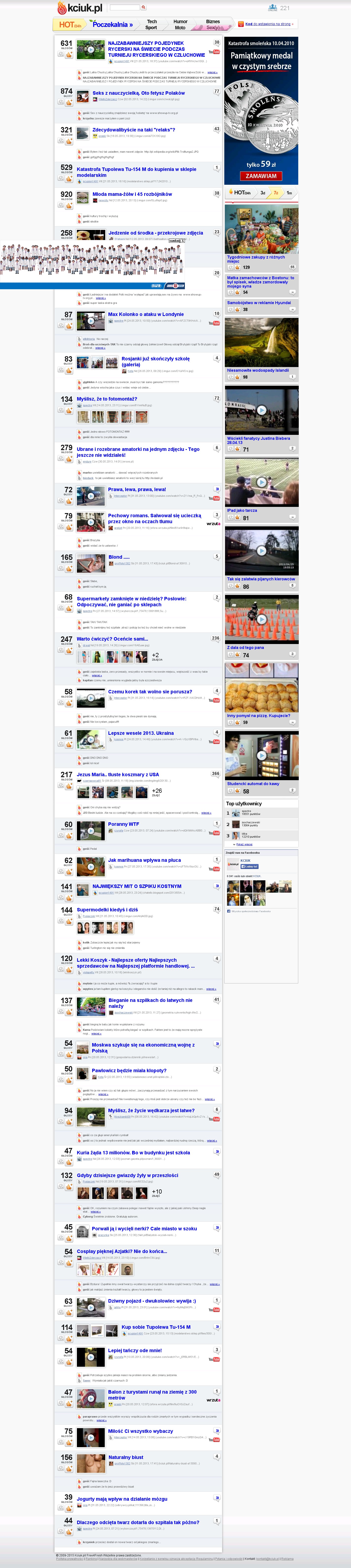Open 'Poranny WTF' post
The height and width of the screenshot is (1568, 351).
[x=123, y=824]
